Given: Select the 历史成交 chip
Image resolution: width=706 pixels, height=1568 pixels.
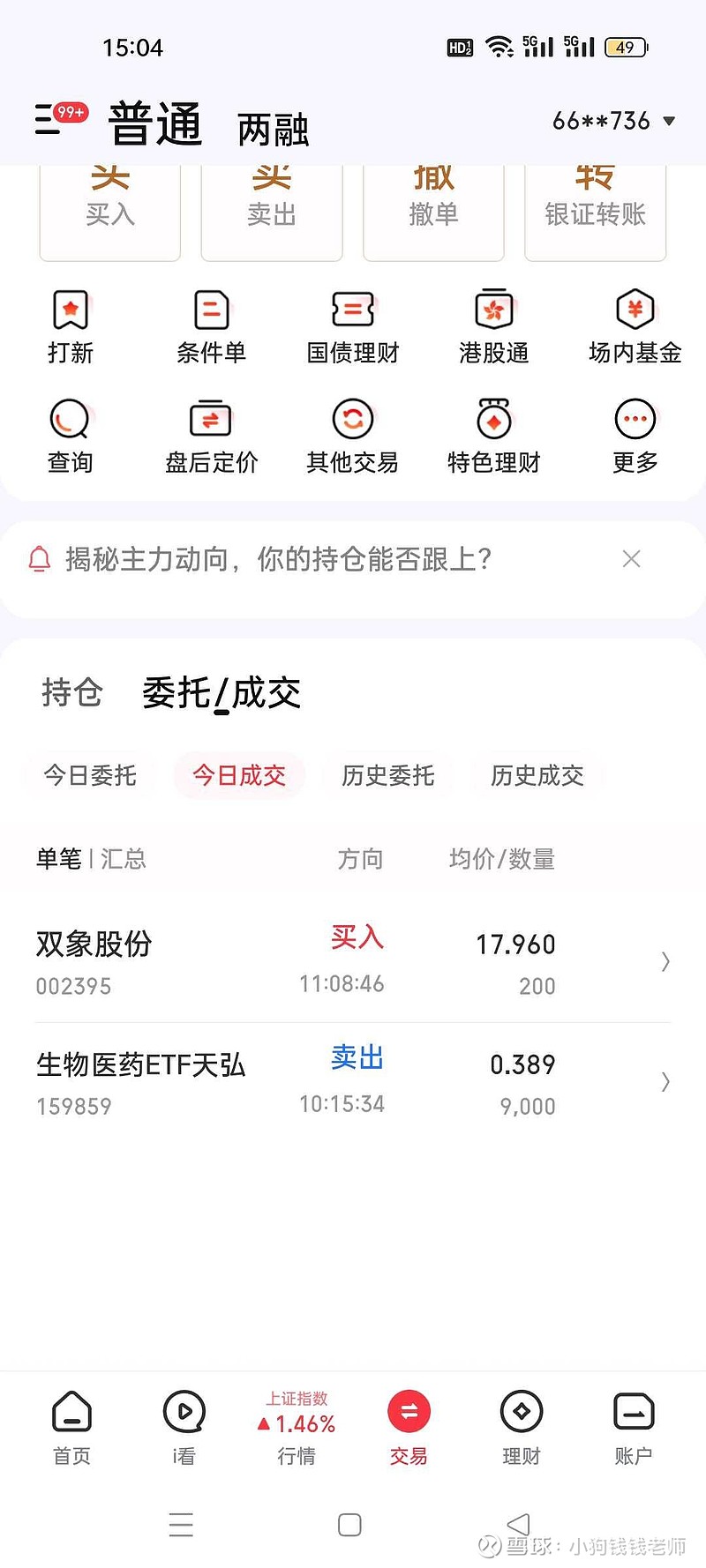Looking at the screenshot, I should [537, 775].
